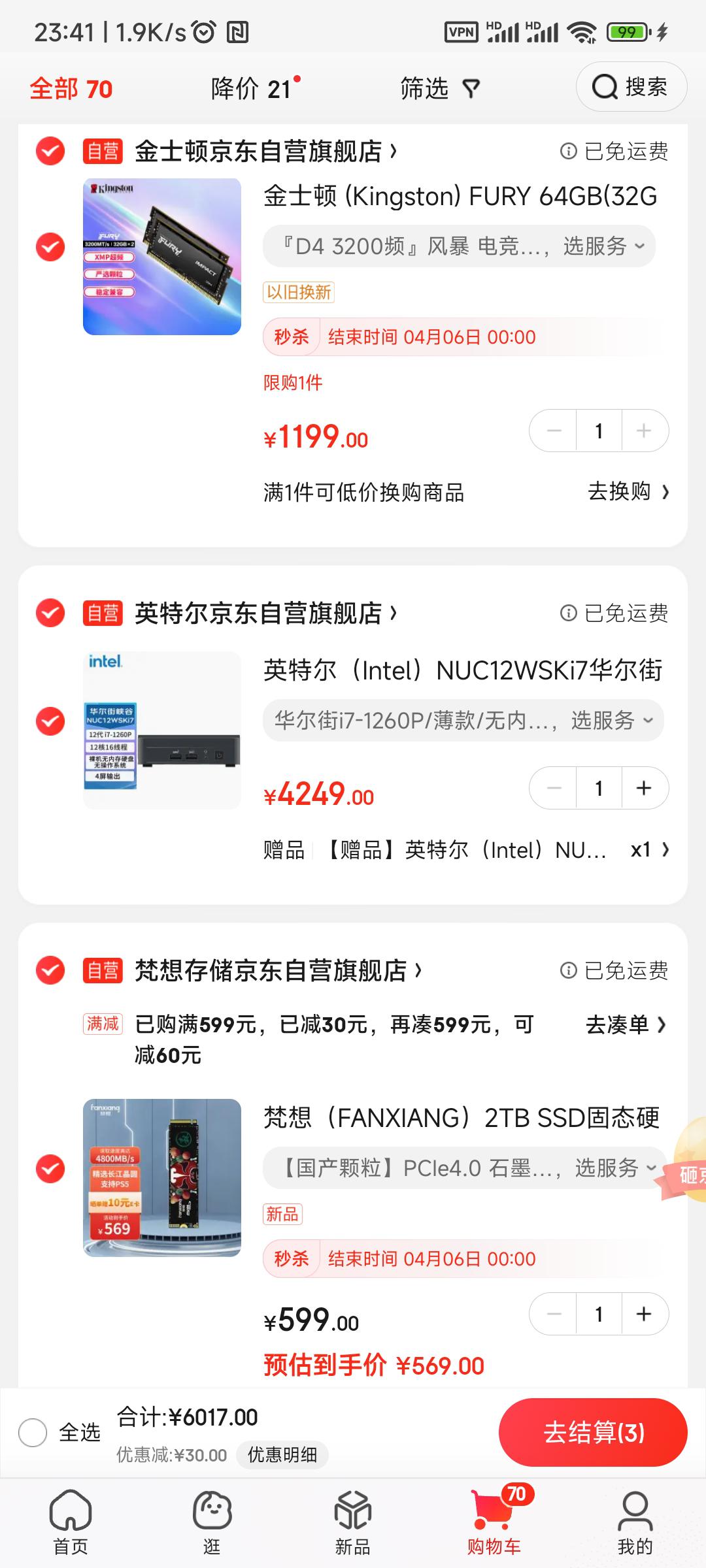View the 赠品 gift details for Intel NUC
The height and width of the screenshot is (1568, 706).
[465, 850]
